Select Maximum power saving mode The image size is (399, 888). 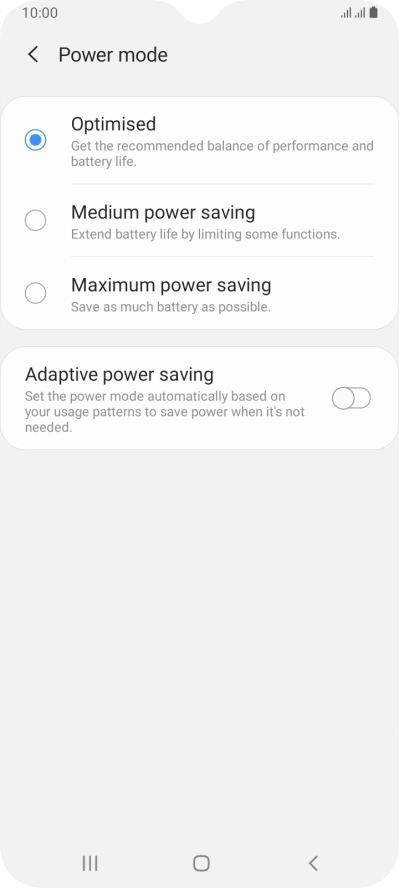(199, 293)
